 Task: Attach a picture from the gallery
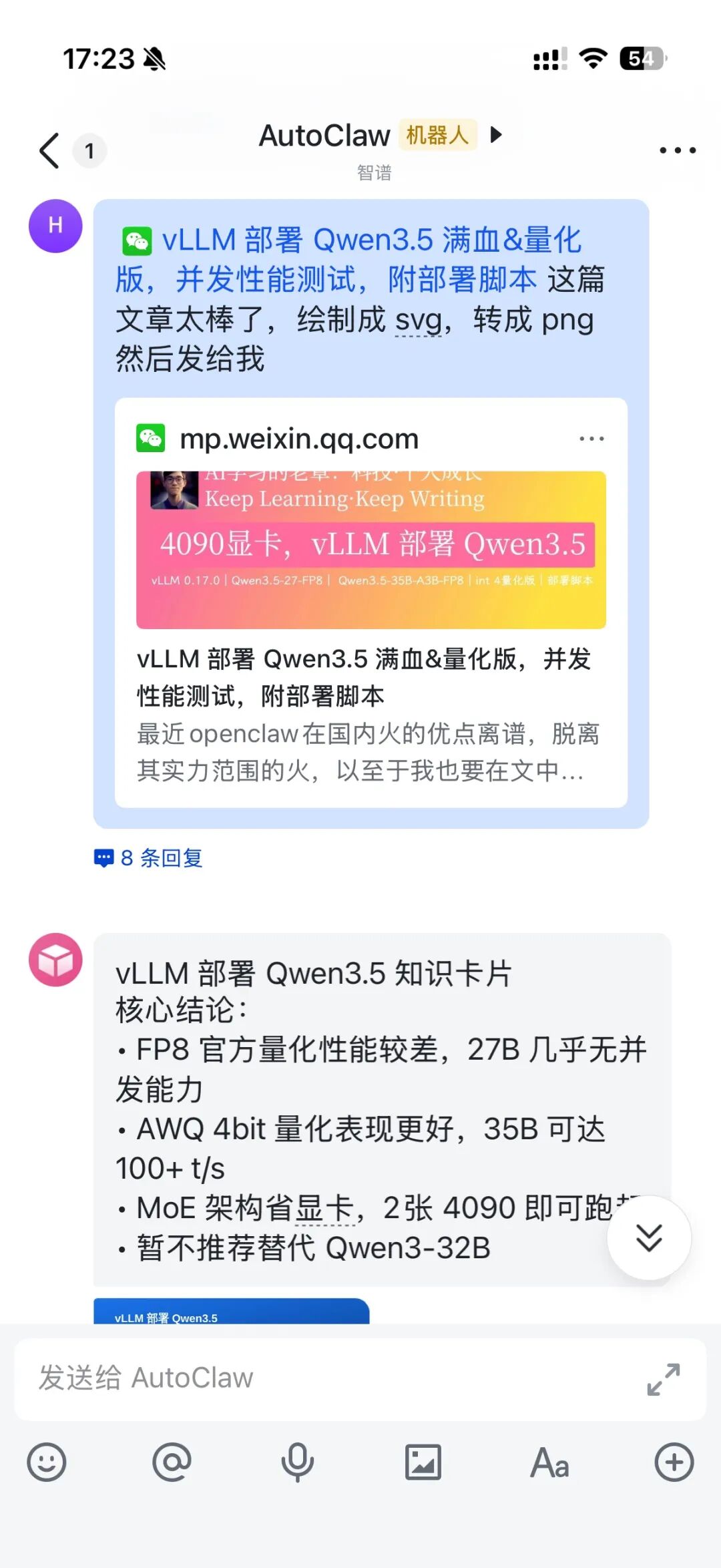click(423, 1462)
